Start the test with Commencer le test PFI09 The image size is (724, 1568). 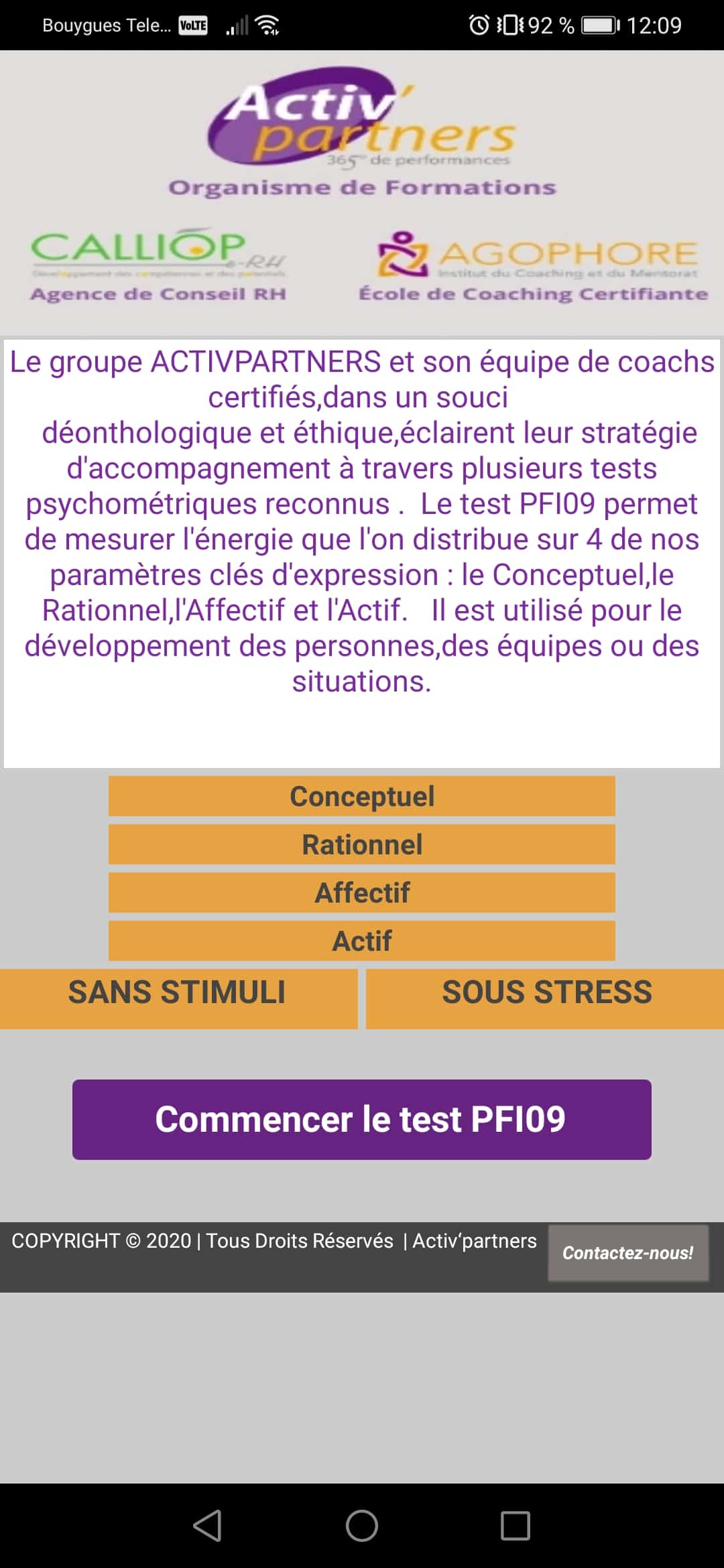[x=362, y=1119]
